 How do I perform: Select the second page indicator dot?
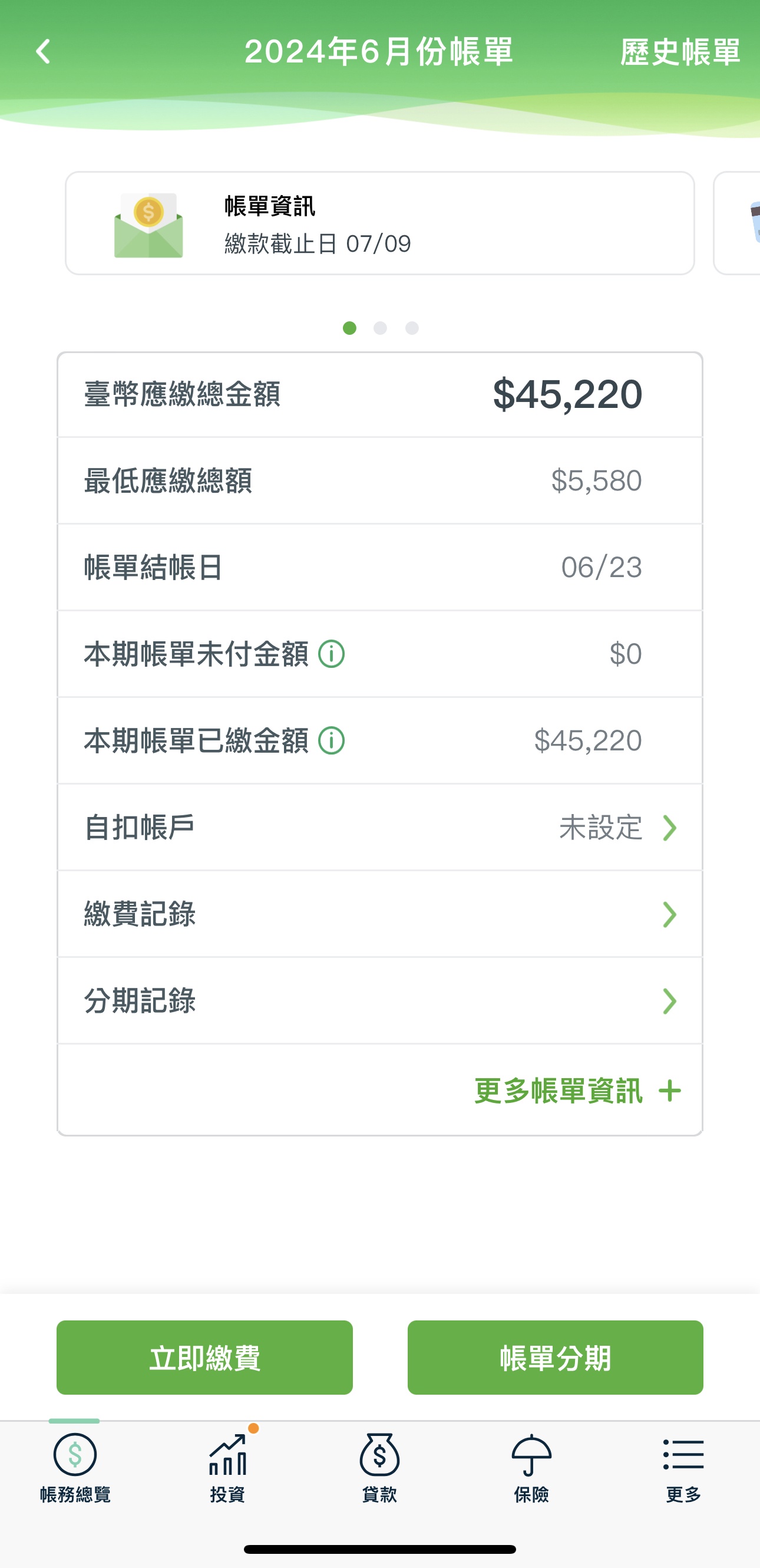click(x=381, y=328)
